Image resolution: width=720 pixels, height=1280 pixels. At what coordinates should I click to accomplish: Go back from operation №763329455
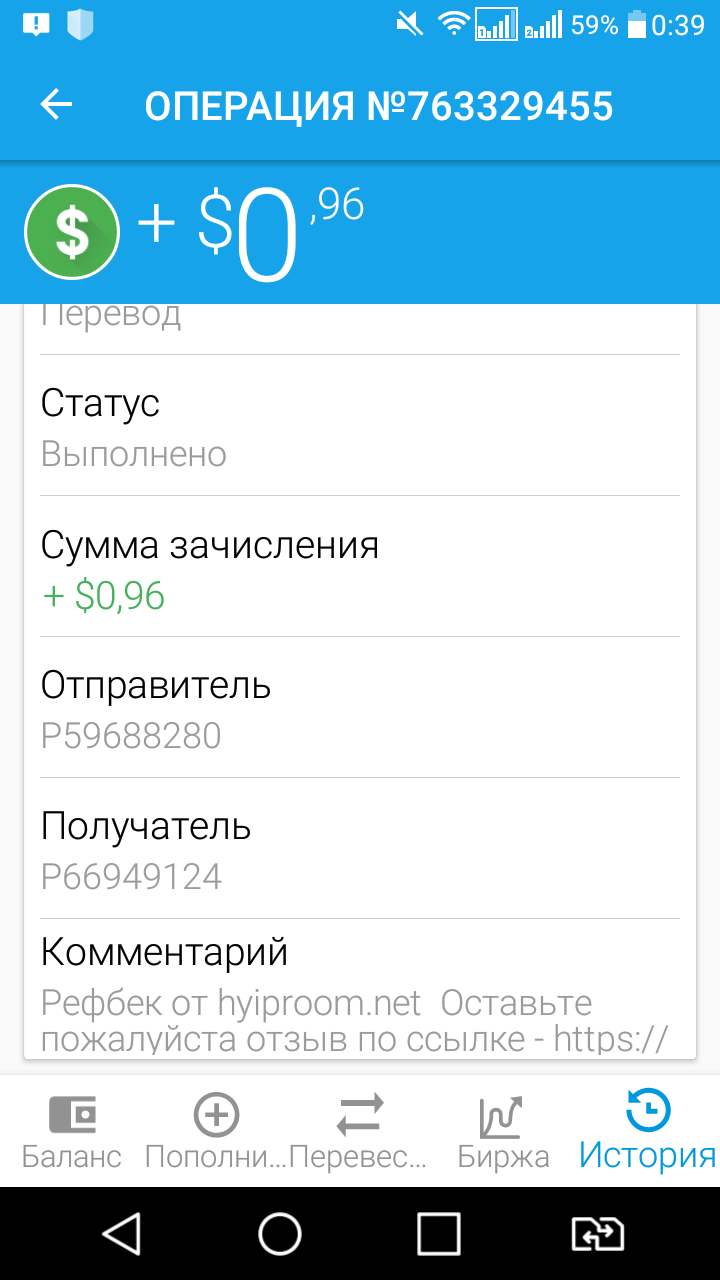point(57,105)
